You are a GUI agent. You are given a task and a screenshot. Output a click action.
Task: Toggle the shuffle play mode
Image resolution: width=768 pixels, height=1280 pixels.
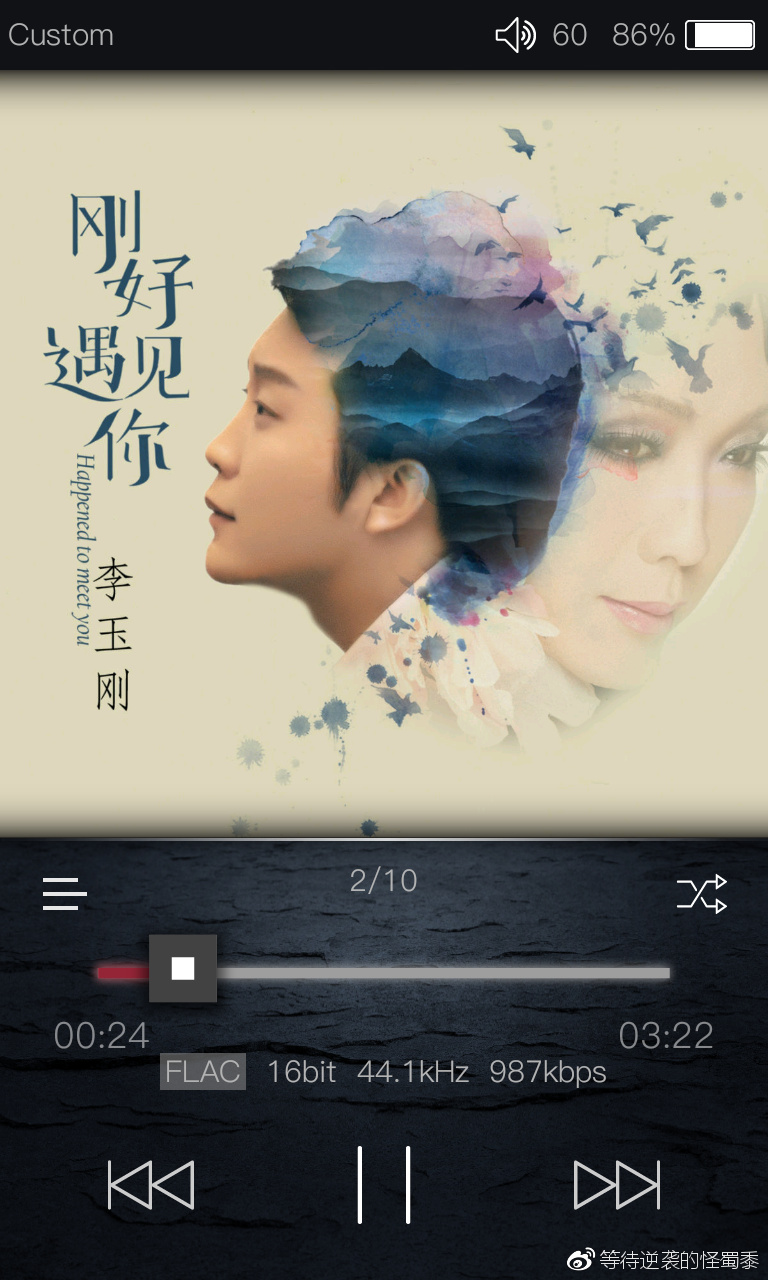pyautogui.click(x=701, y=893)
